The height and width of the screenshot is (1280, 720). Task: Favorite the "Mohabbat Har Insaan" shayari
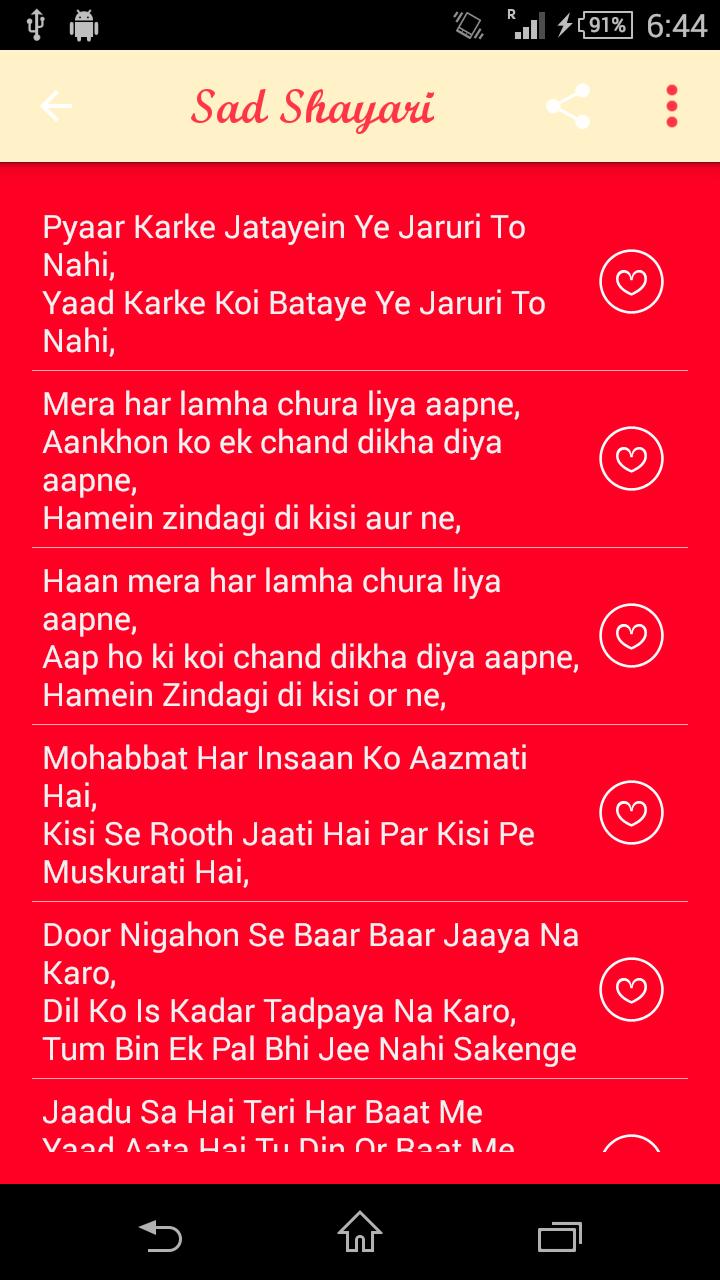(x=631, y=813)
